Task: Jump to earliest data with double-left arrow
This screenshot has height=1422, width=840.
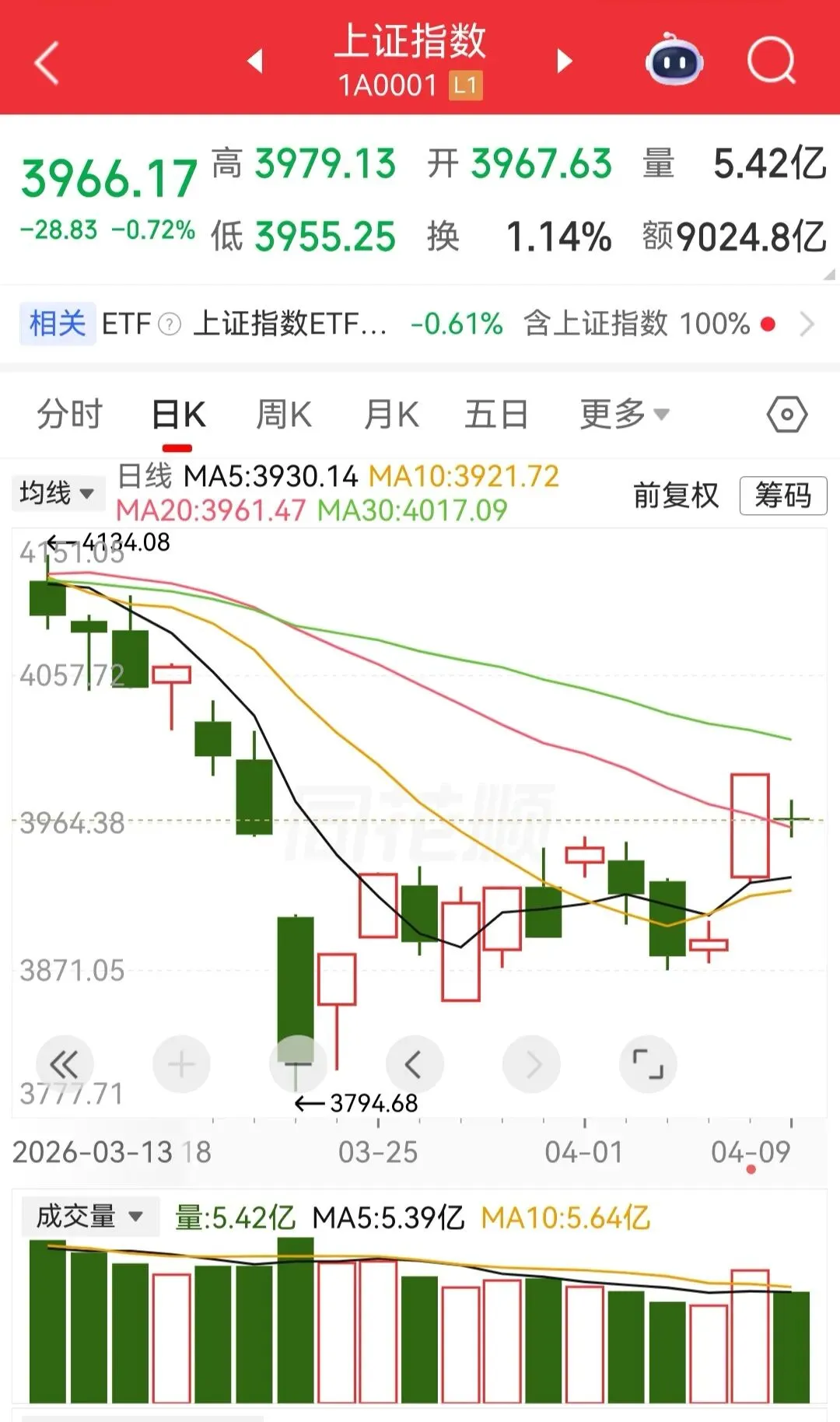Action: (x=65, y=1064)
